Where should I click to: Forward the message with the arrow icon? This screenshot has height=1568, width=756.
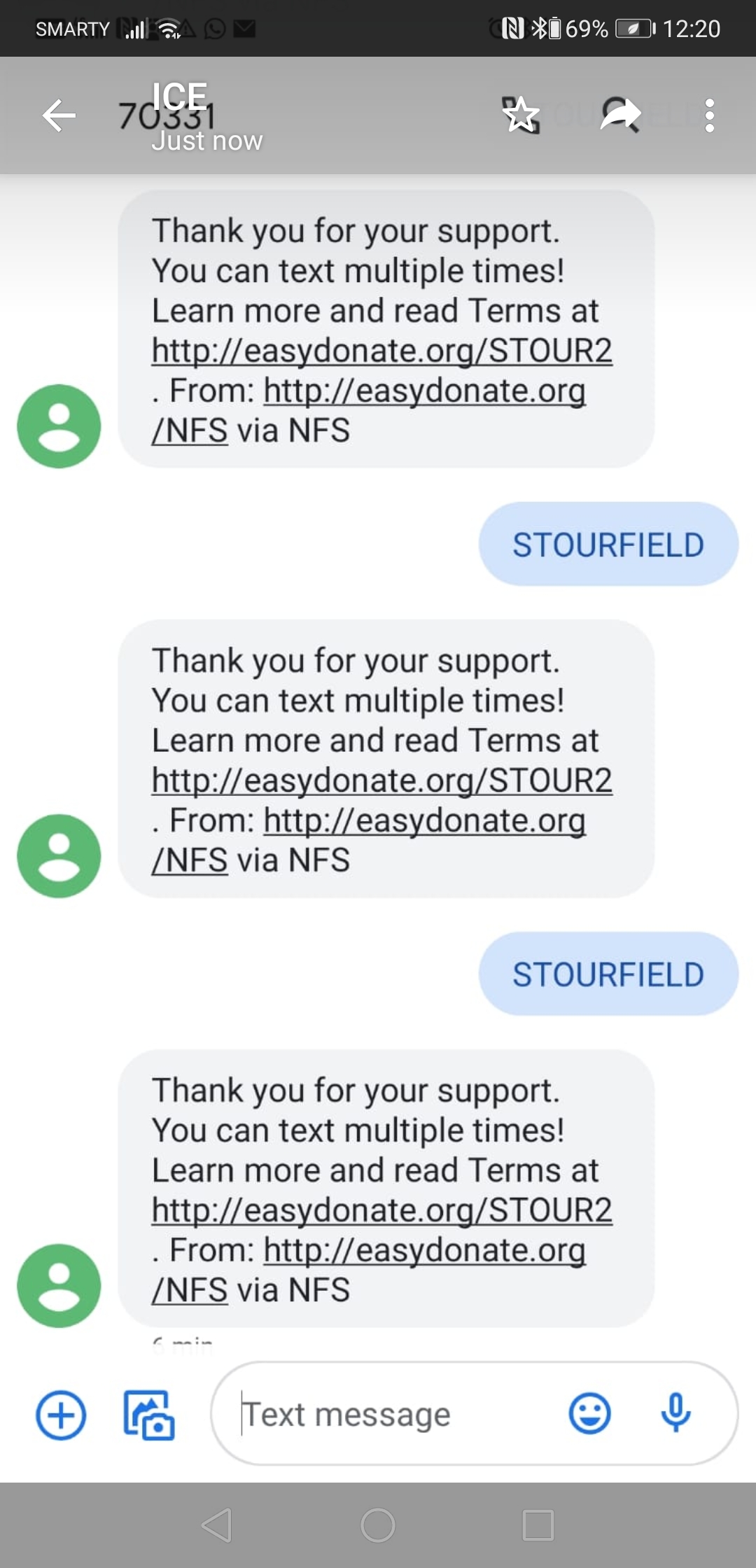pyautogui.click(x=620, y=115)
